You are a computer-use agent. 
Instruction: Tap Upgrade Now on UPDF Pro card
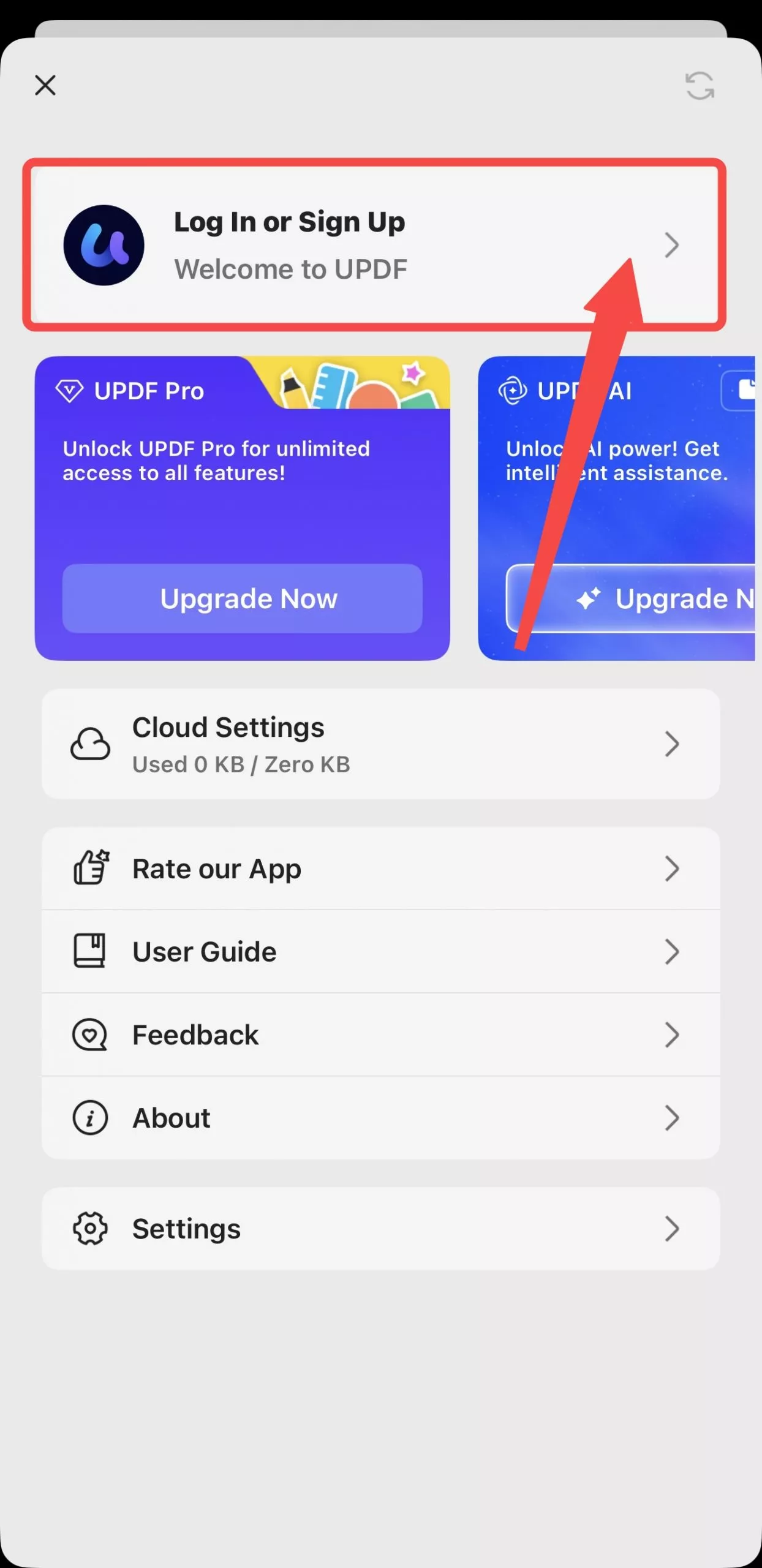[x=243, y=598]
